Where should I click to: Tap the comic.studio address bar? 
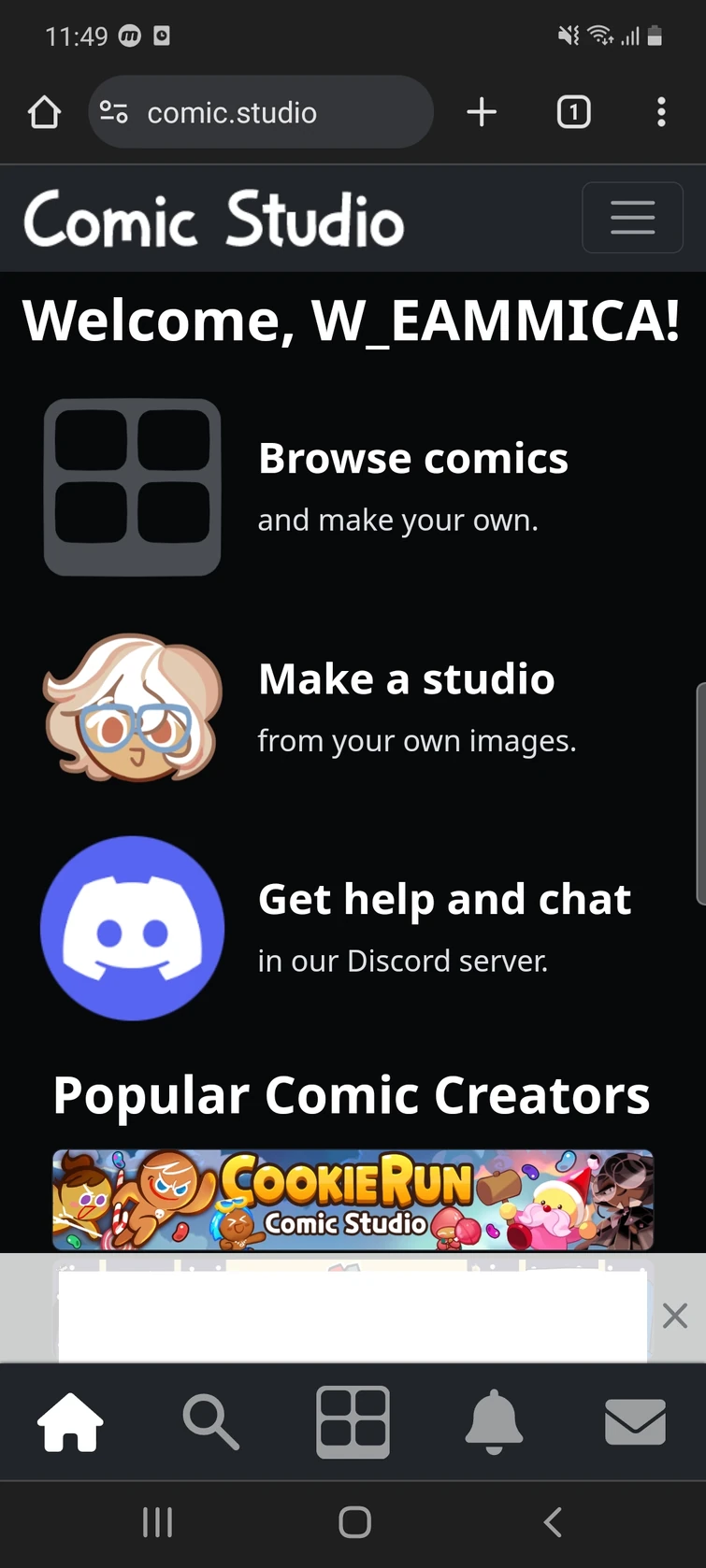click(x=261, y=113)
